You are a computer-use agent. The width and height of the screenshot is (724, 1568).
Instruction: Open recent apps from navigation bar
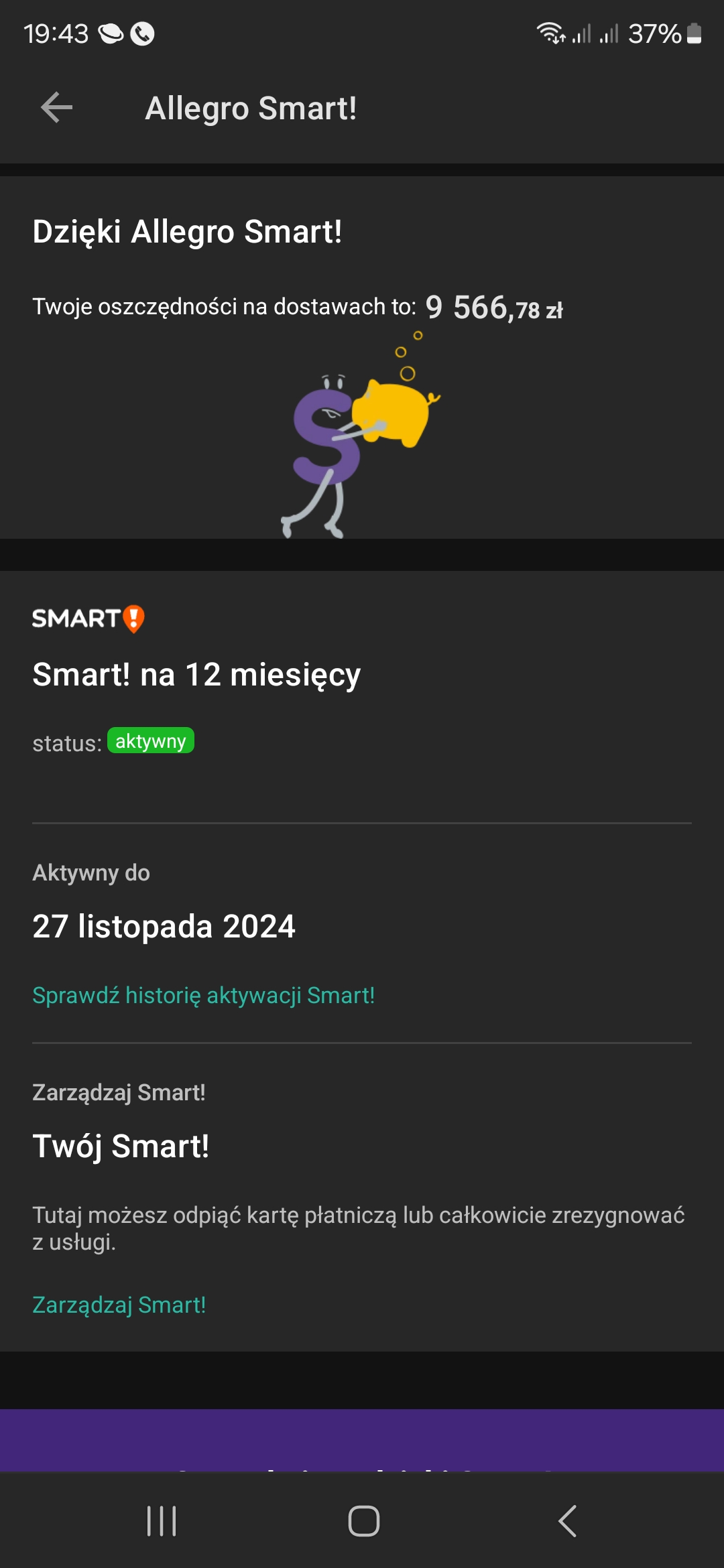[162, 1520]
